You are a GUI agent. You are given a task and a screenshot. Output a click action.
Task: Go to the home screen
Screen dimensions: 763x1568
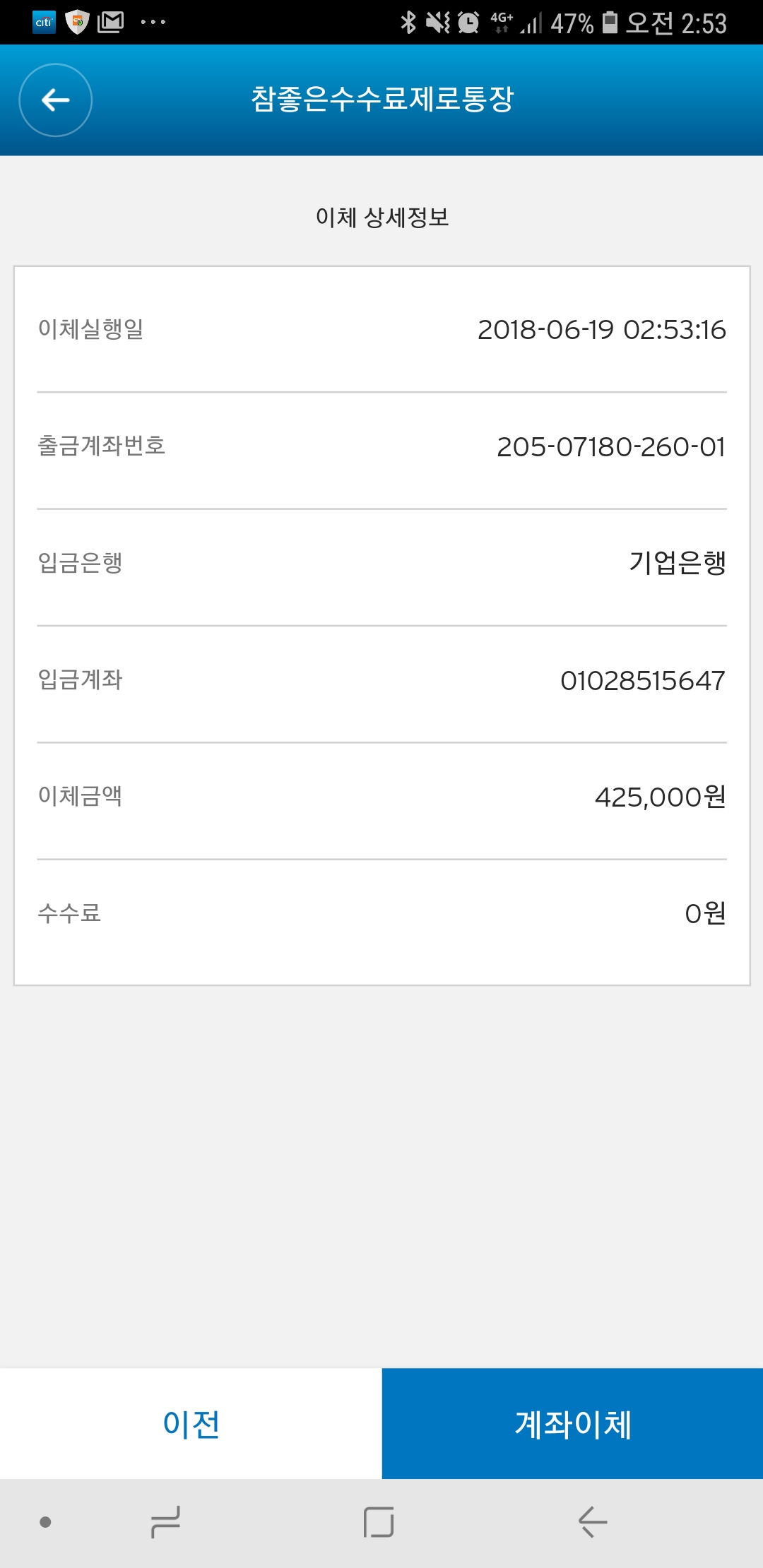pos(379,1521)
